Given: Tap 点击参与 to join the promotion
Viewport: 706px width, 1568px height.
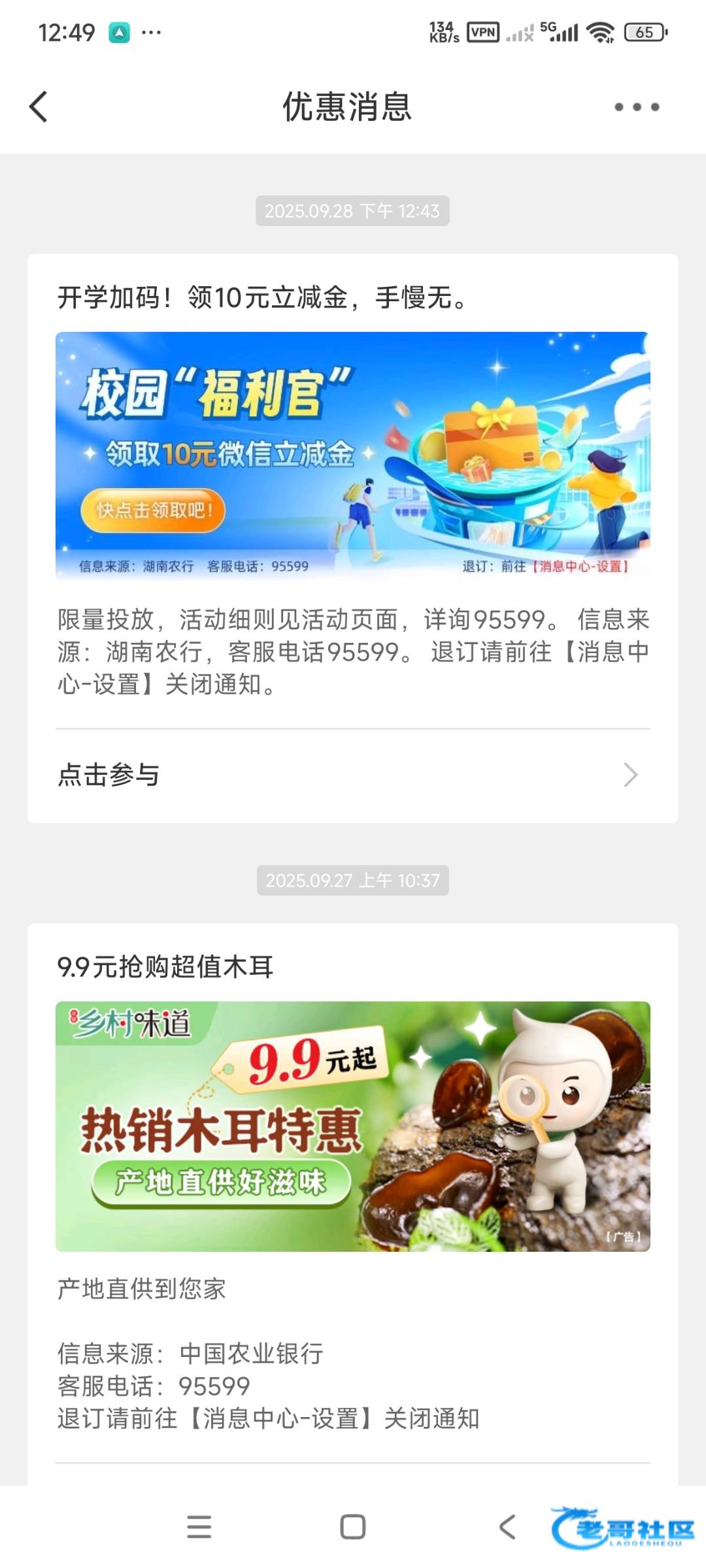Looking at the screenshot, I should (352, 775).
